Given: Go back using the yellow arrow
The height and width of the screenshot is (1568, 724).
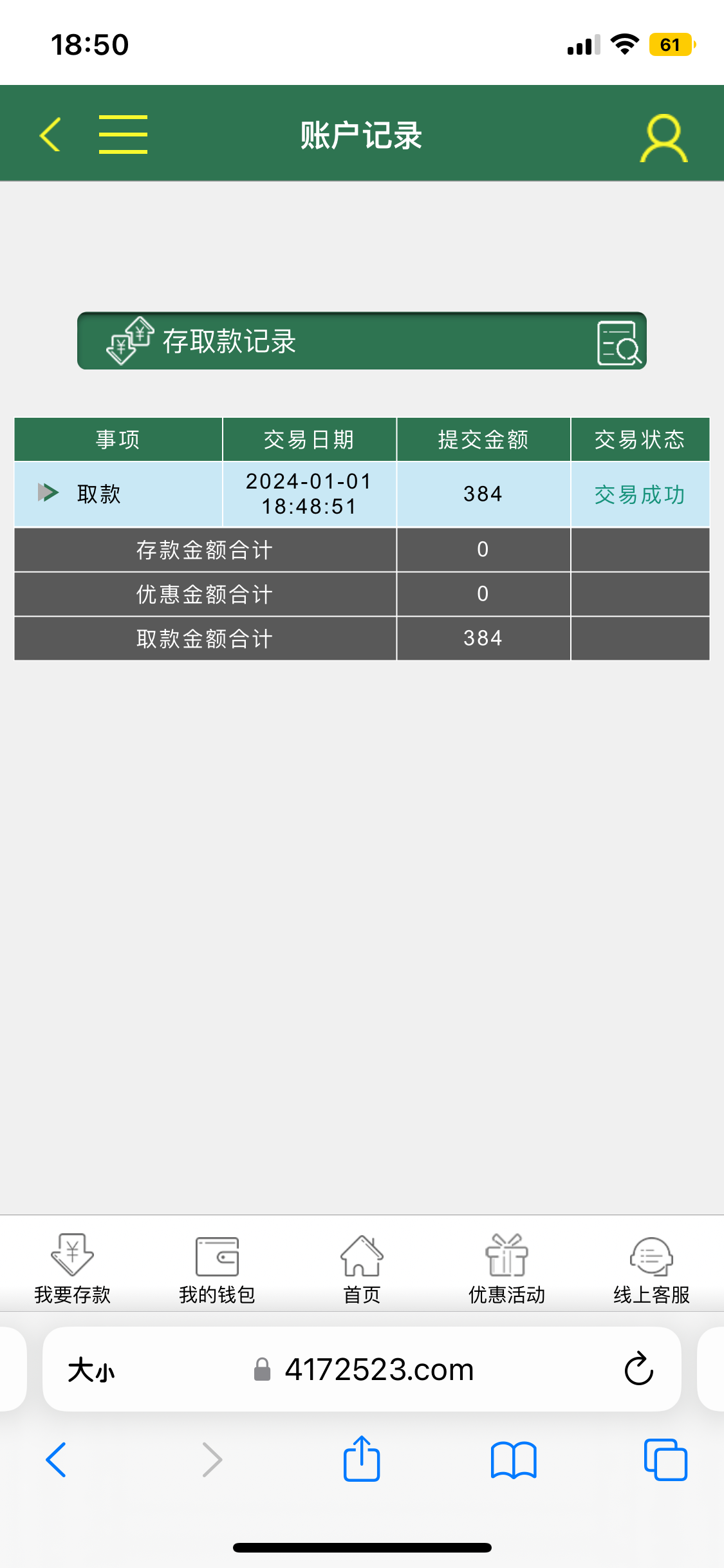Looking at the screenshot, I should (x=50, y=135).
